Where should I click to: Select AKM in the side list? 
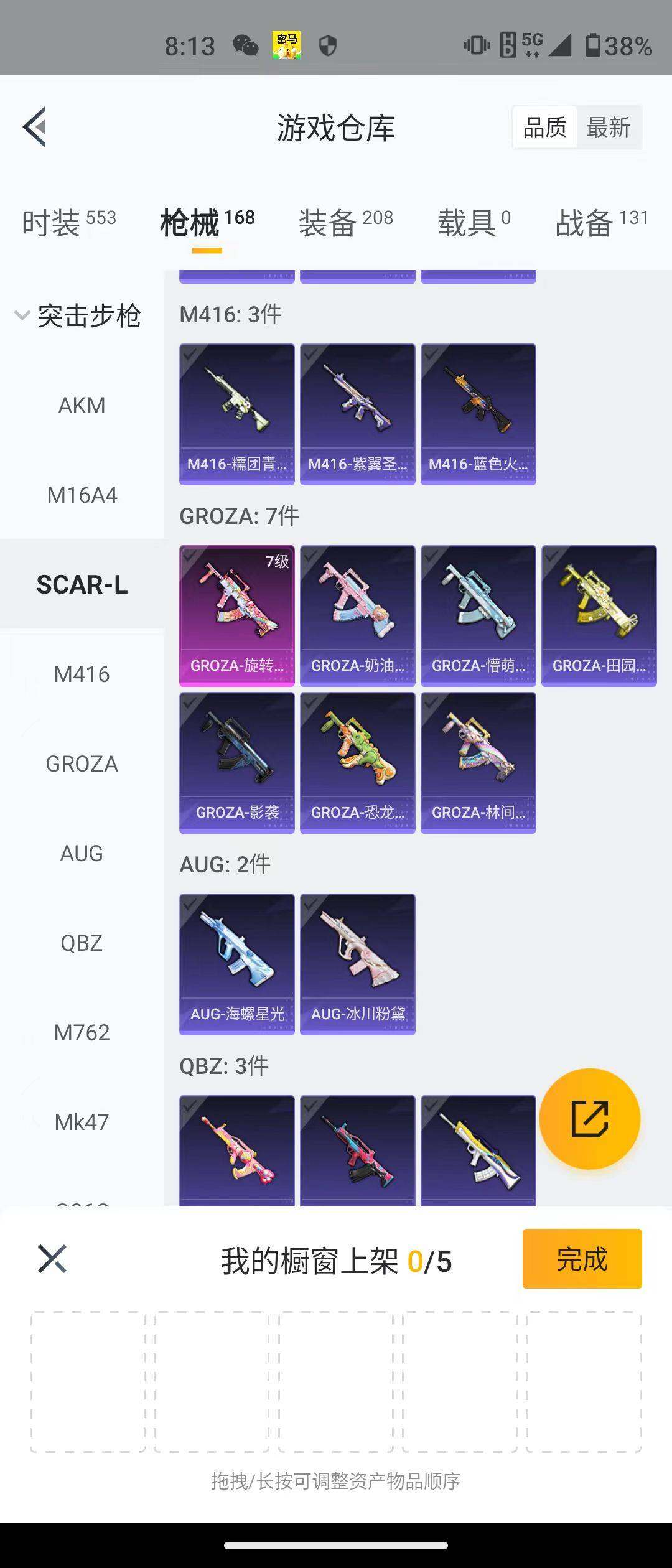click(82, 406)
